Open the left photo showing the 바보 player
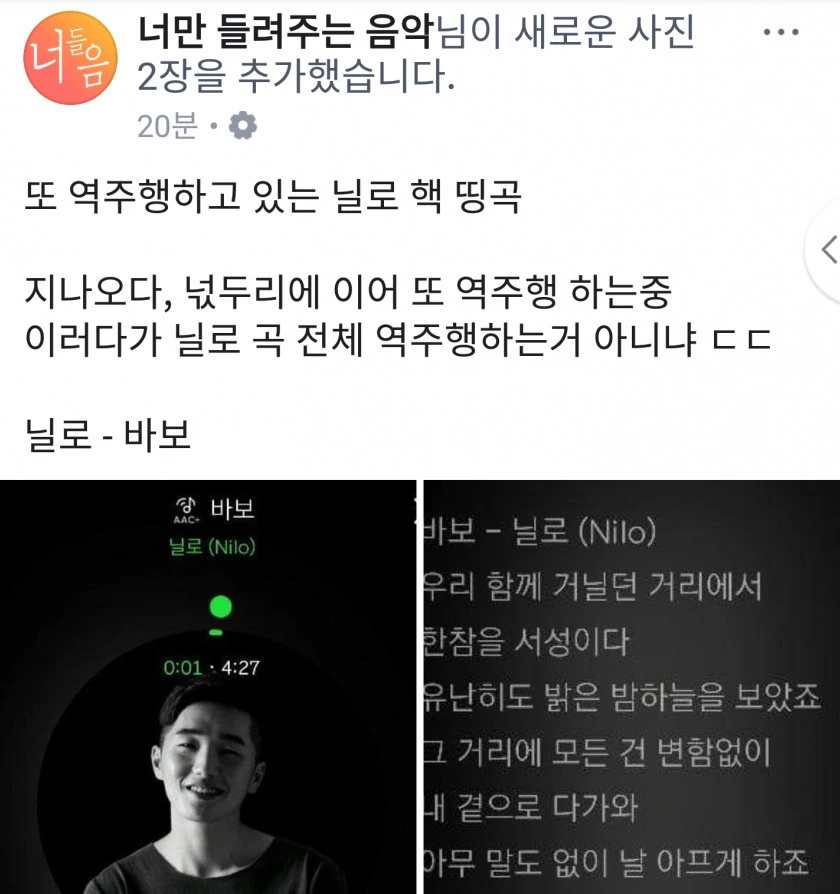This screenshot has height=894, width=840. point(208,687)
